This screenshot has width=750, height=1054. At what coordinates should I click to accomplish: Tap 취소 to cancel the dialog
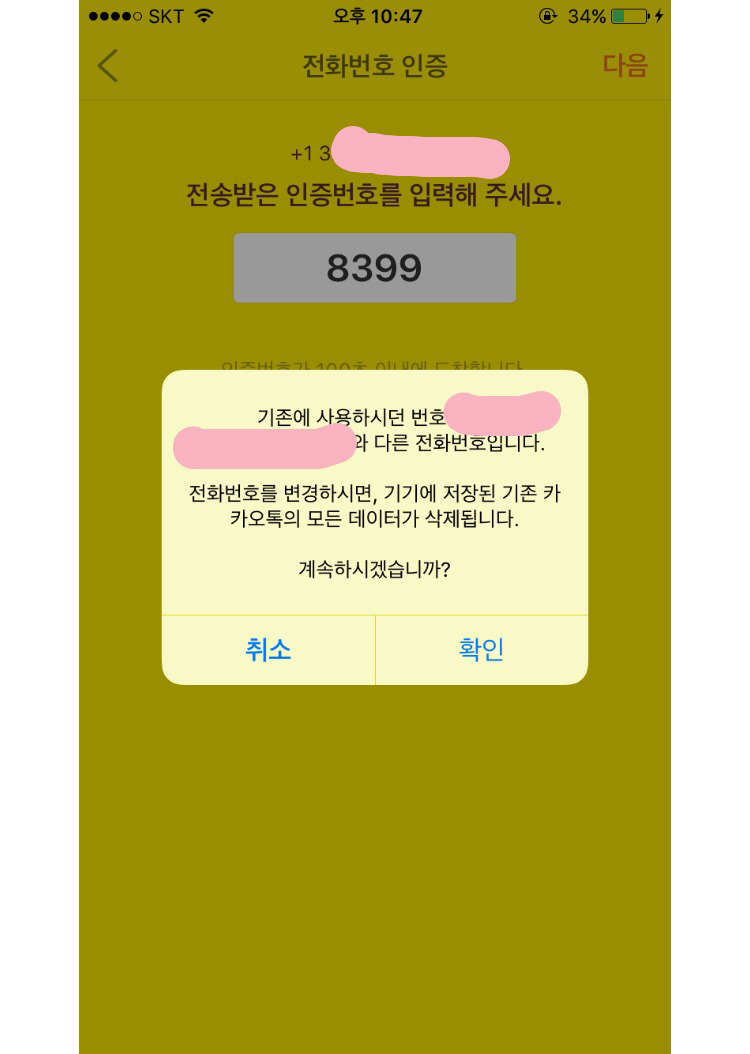[268, 650]
